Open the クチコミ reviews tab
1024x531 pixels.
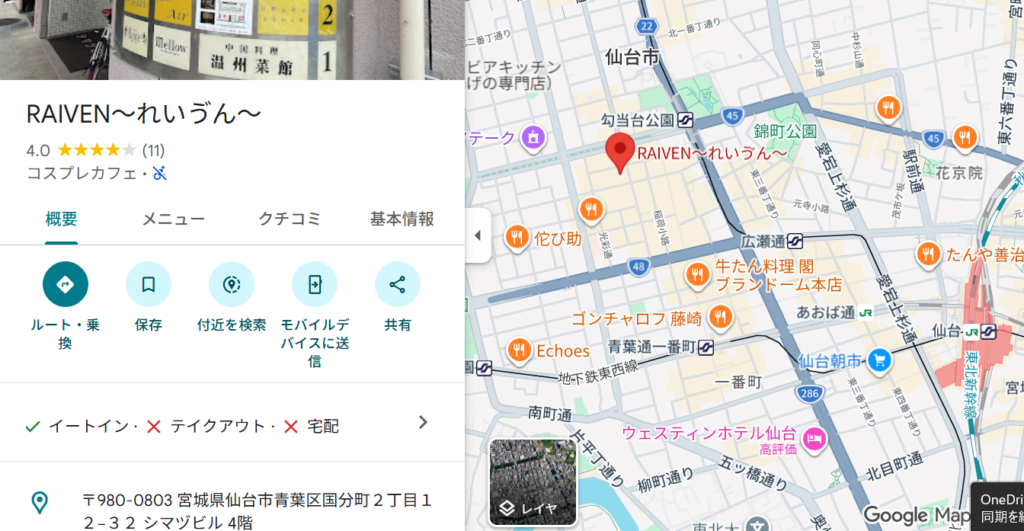[x=289, y=220]
